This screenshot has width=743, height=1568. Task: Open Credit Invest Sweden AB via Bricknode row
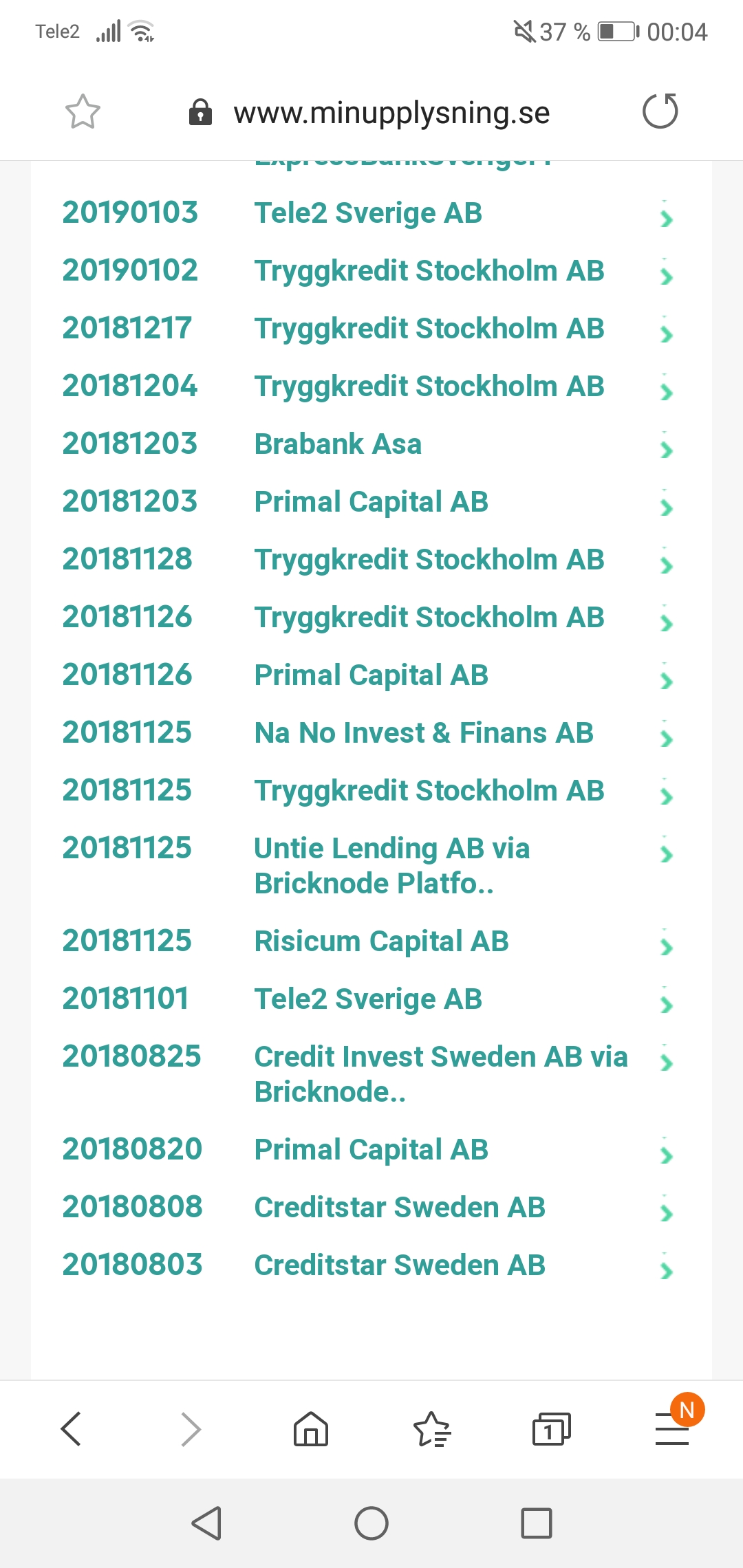pyautogui.click(x=440, y=1074)
